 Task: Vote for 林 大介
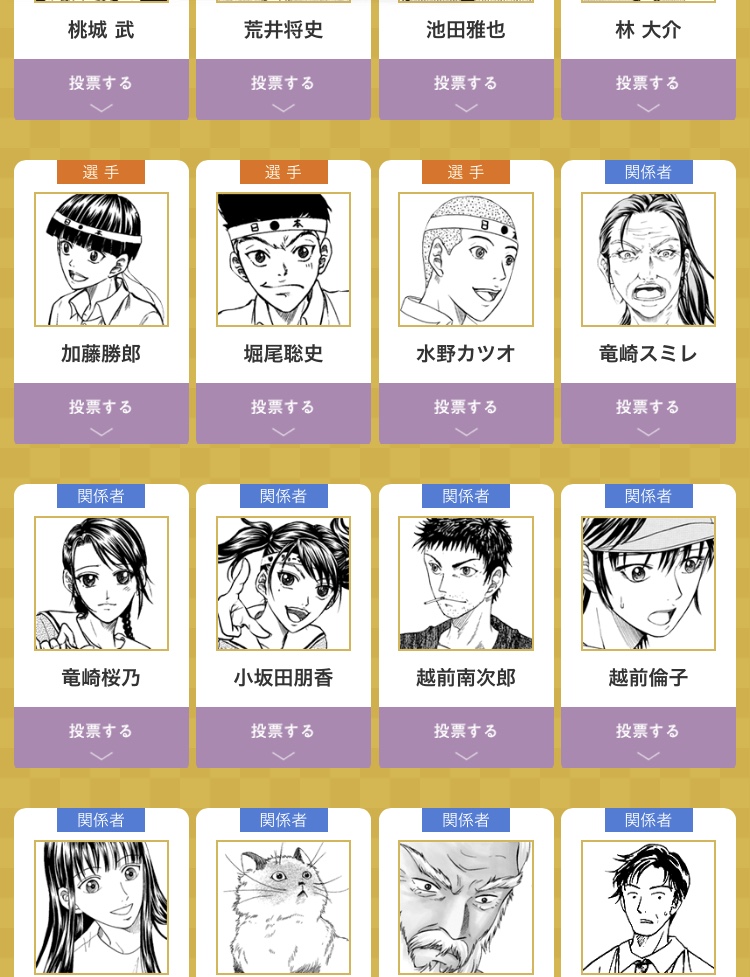648,88
